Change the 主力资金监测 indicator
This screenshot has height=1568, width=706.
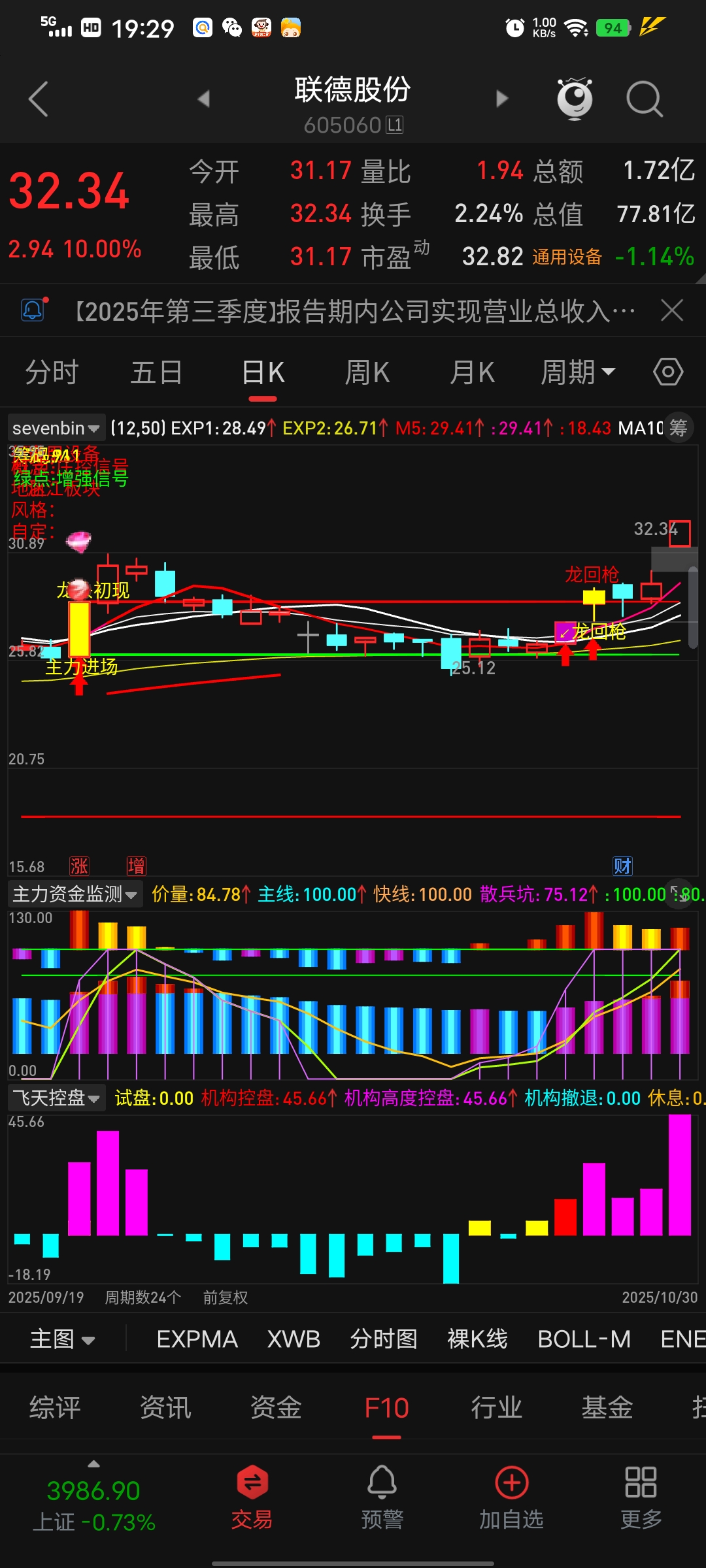(x=75, y=894)
